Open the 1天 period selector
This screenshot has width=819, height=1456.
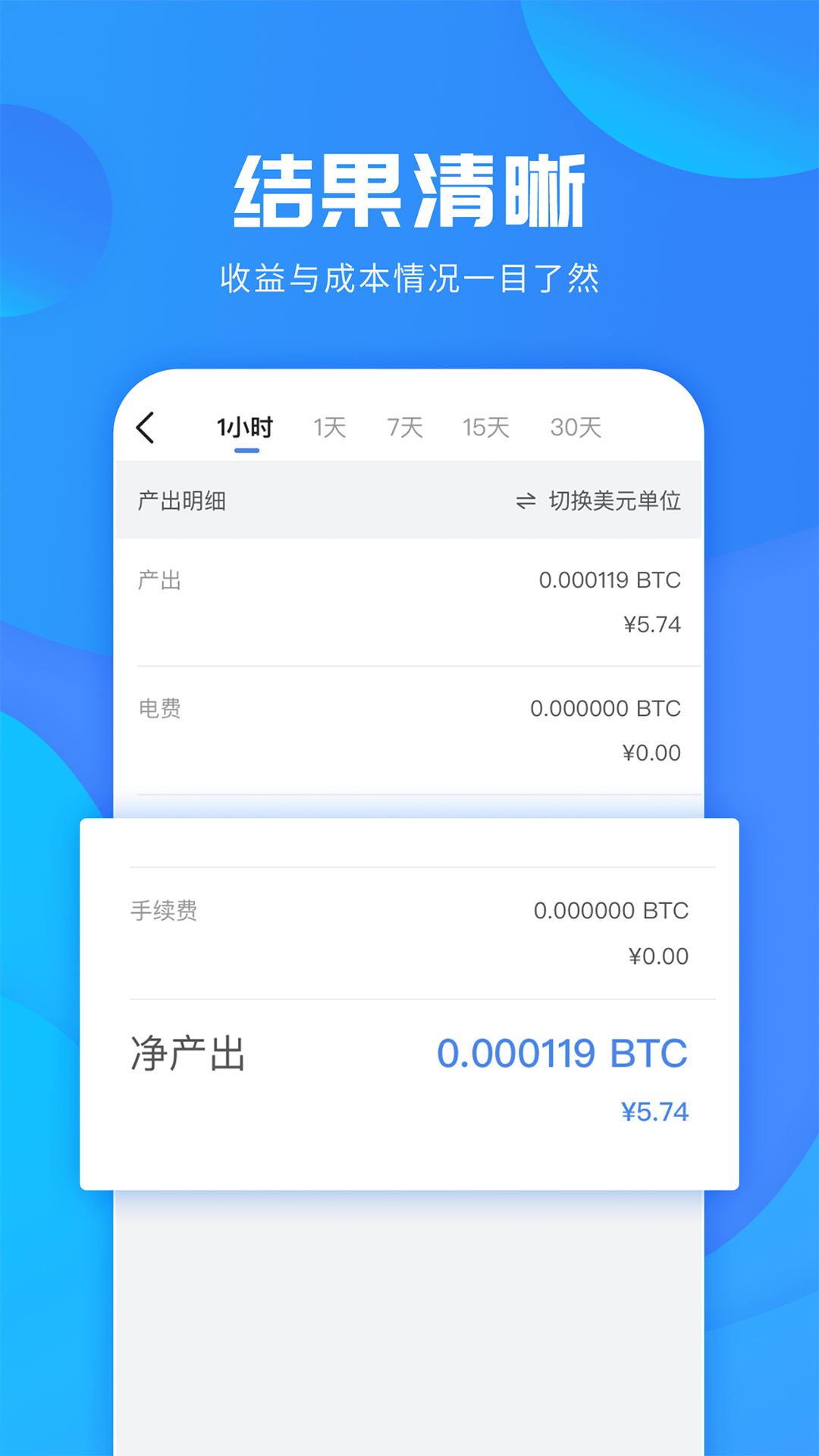[328, 427]
